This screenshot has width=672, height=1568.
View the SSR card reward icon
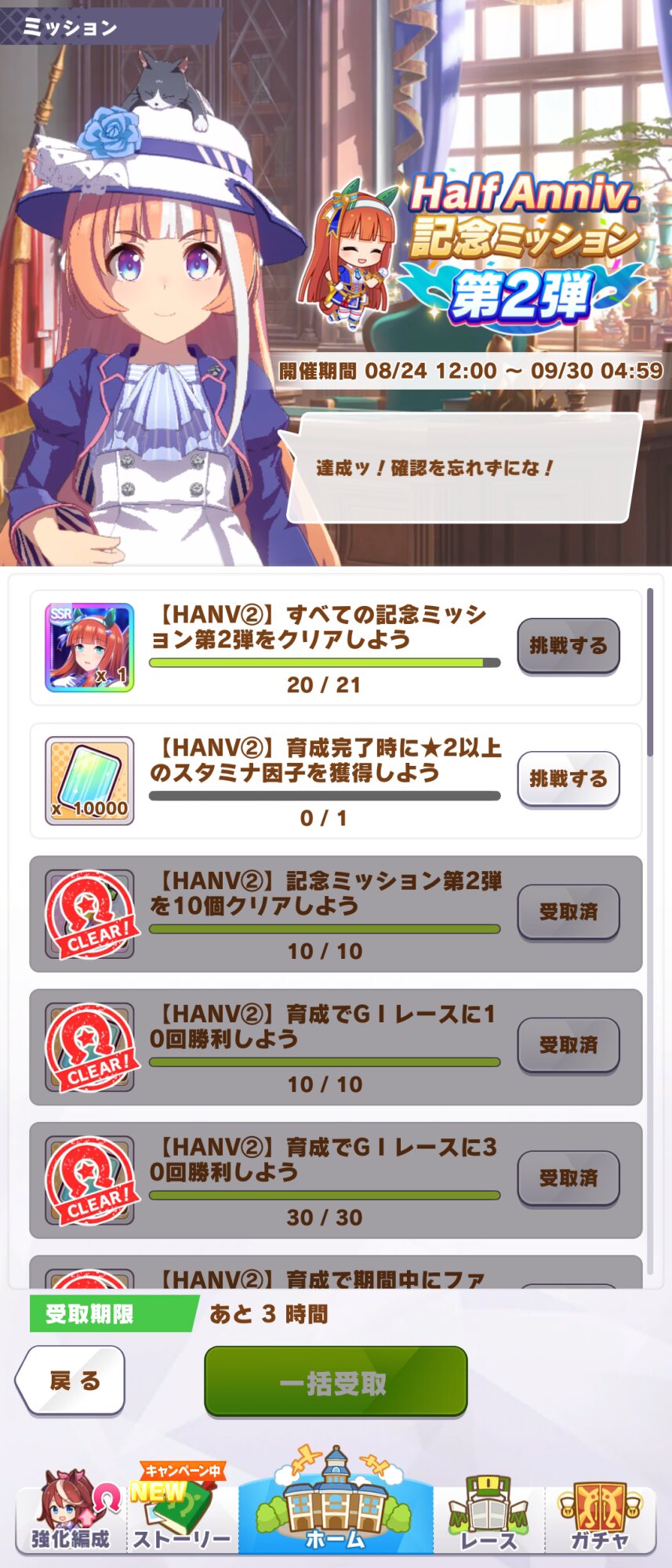click(89, 648)
